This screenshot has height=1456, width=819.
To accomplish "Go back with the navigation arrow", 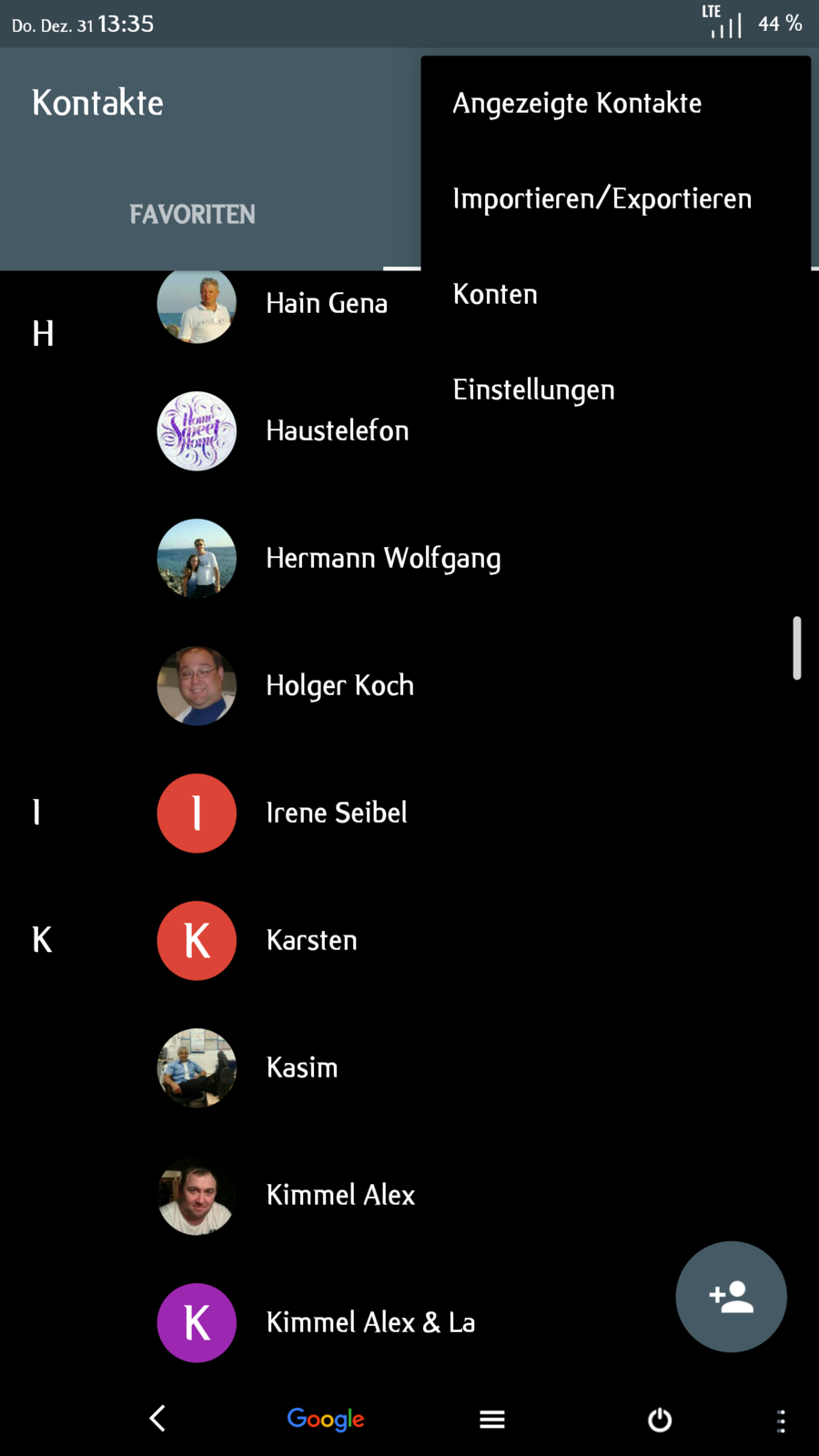I will (157, 1419).
